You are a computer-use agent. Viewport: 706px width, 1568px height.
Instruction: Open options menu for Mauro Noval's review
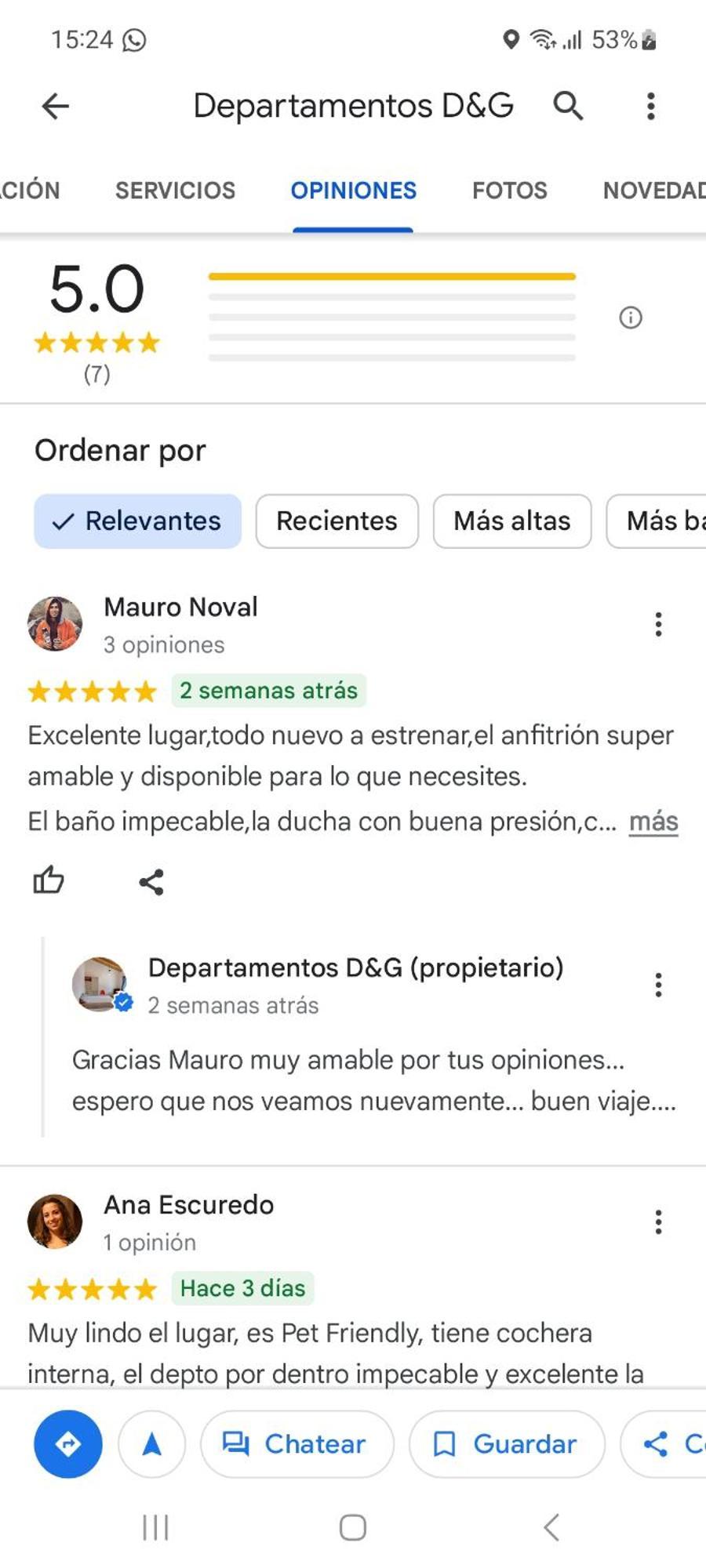(x=658, y=624)
